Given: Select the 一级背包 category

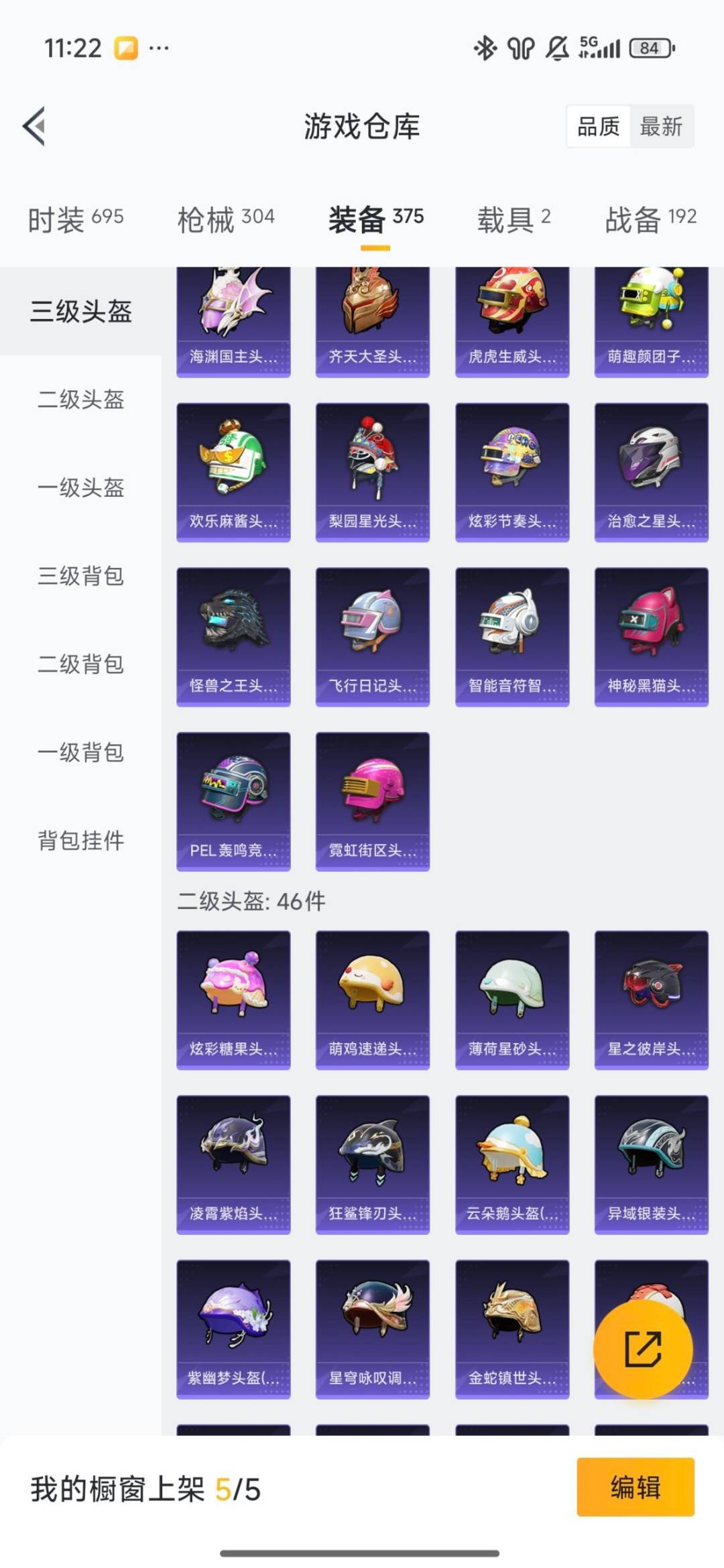Looking at the screenshot, I should pos(80,752).
